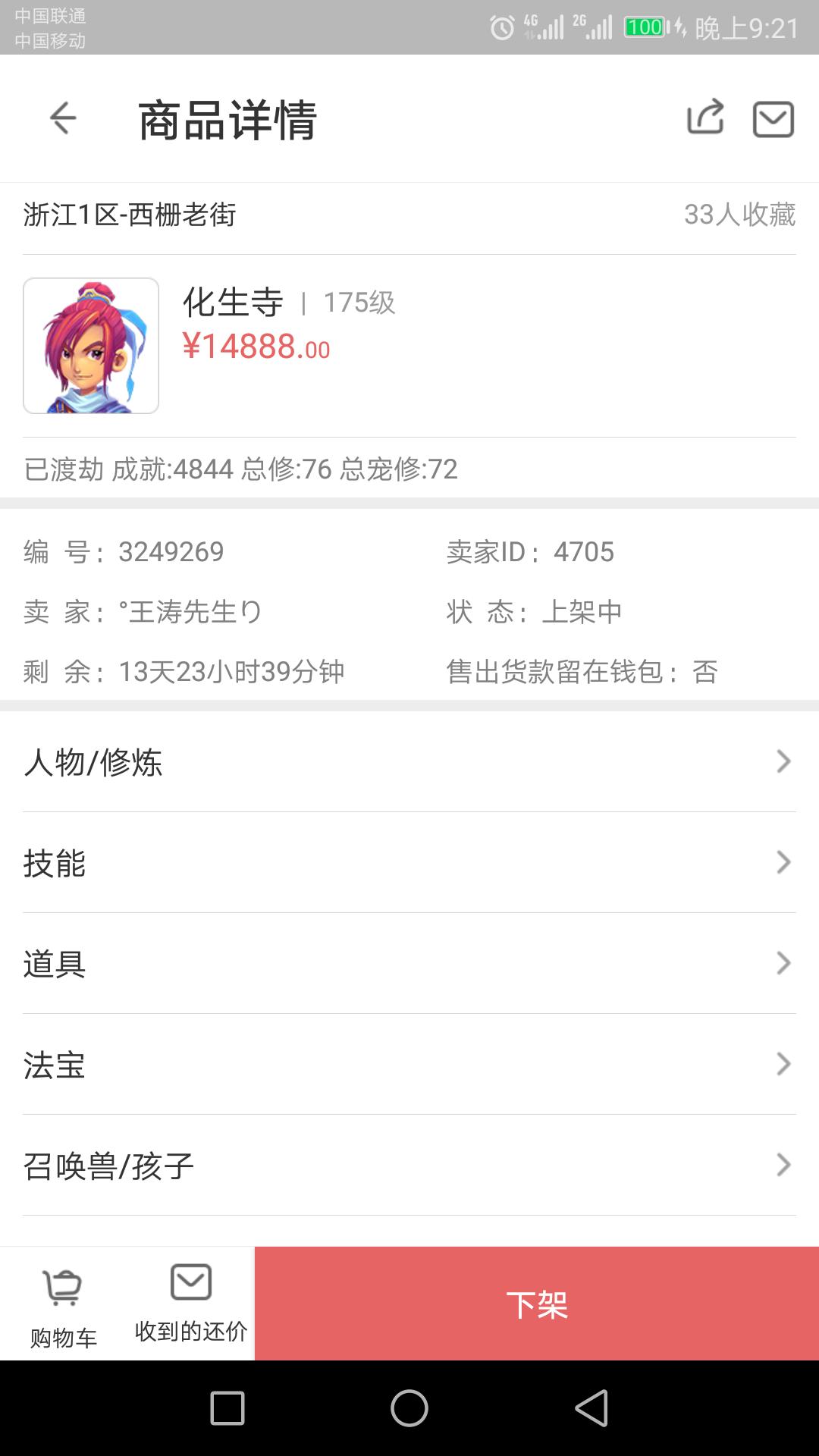Open the 技能 section

(x=409, y=862)
